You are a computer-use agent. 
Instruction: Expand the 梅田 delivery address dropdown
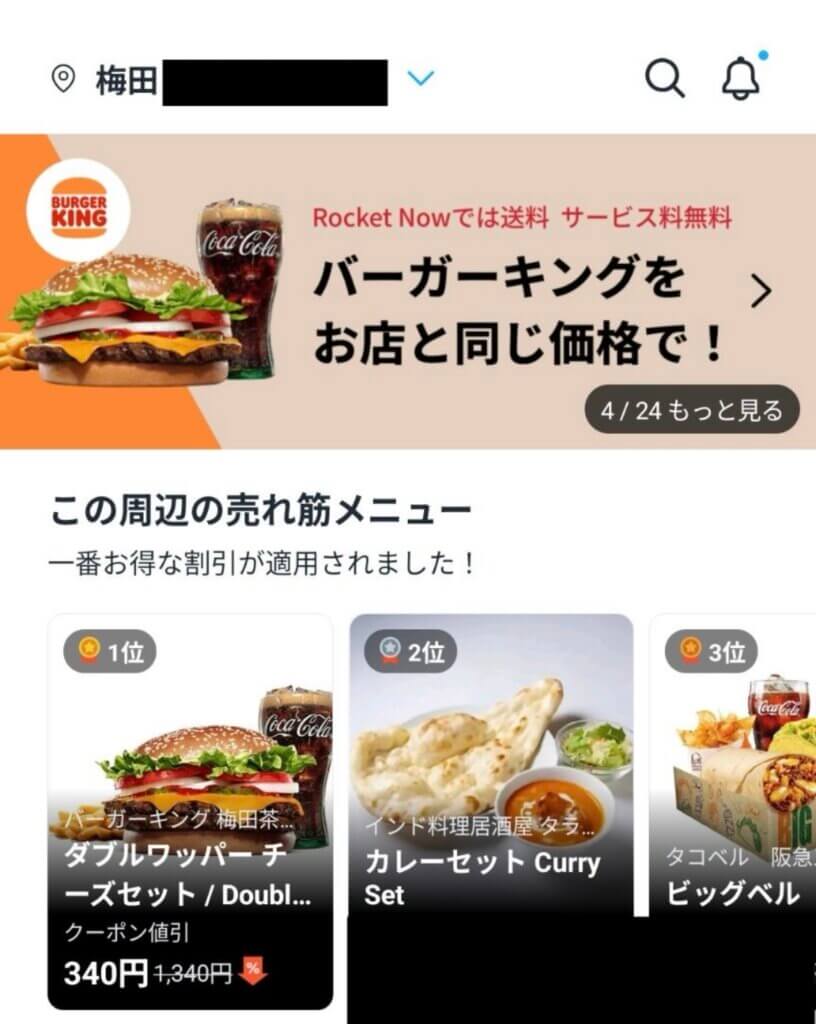tap(422, 79)
